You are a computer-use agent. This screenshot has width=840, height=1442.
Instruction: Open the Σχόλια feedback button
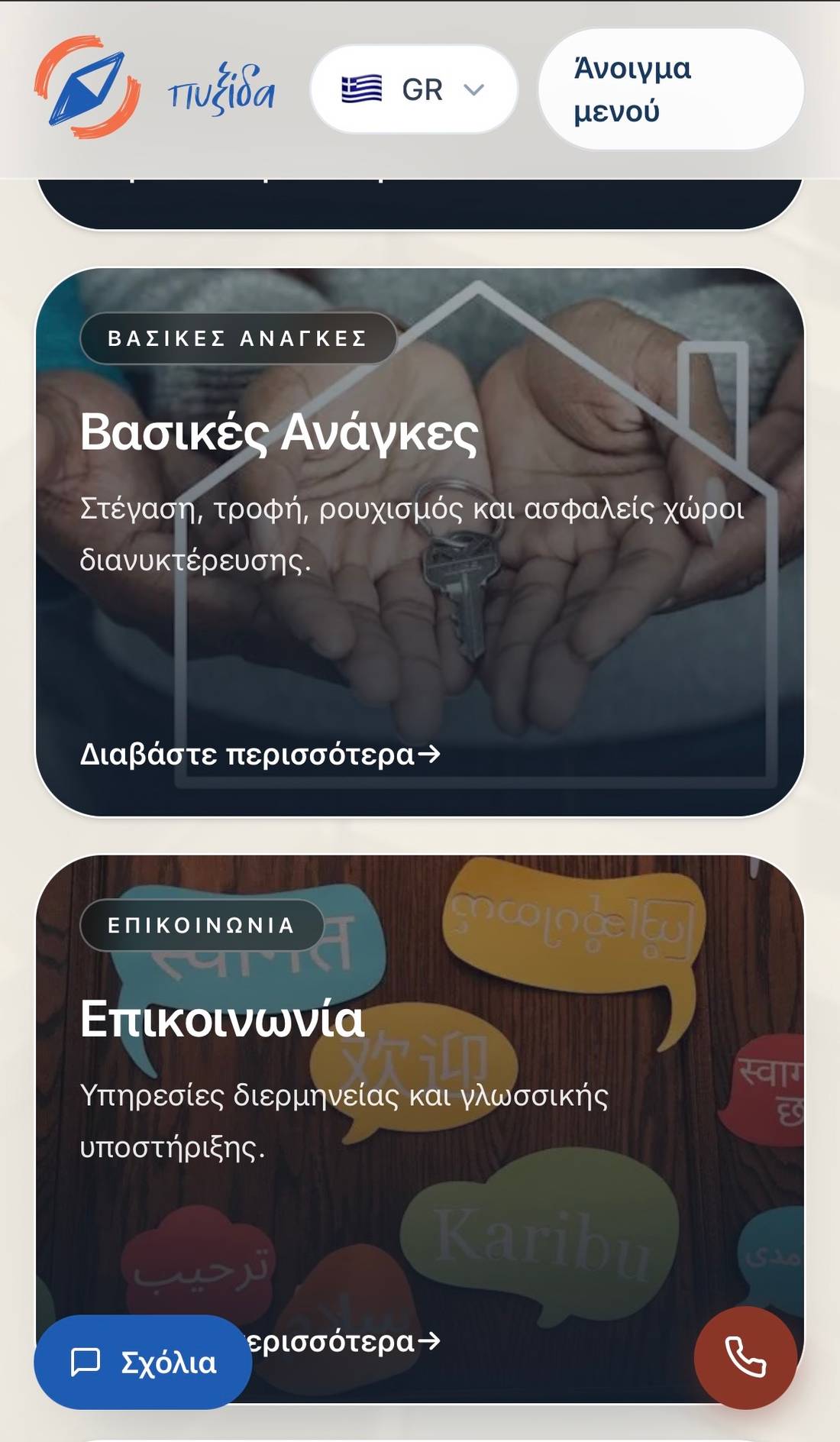[x=143, y=1362]
